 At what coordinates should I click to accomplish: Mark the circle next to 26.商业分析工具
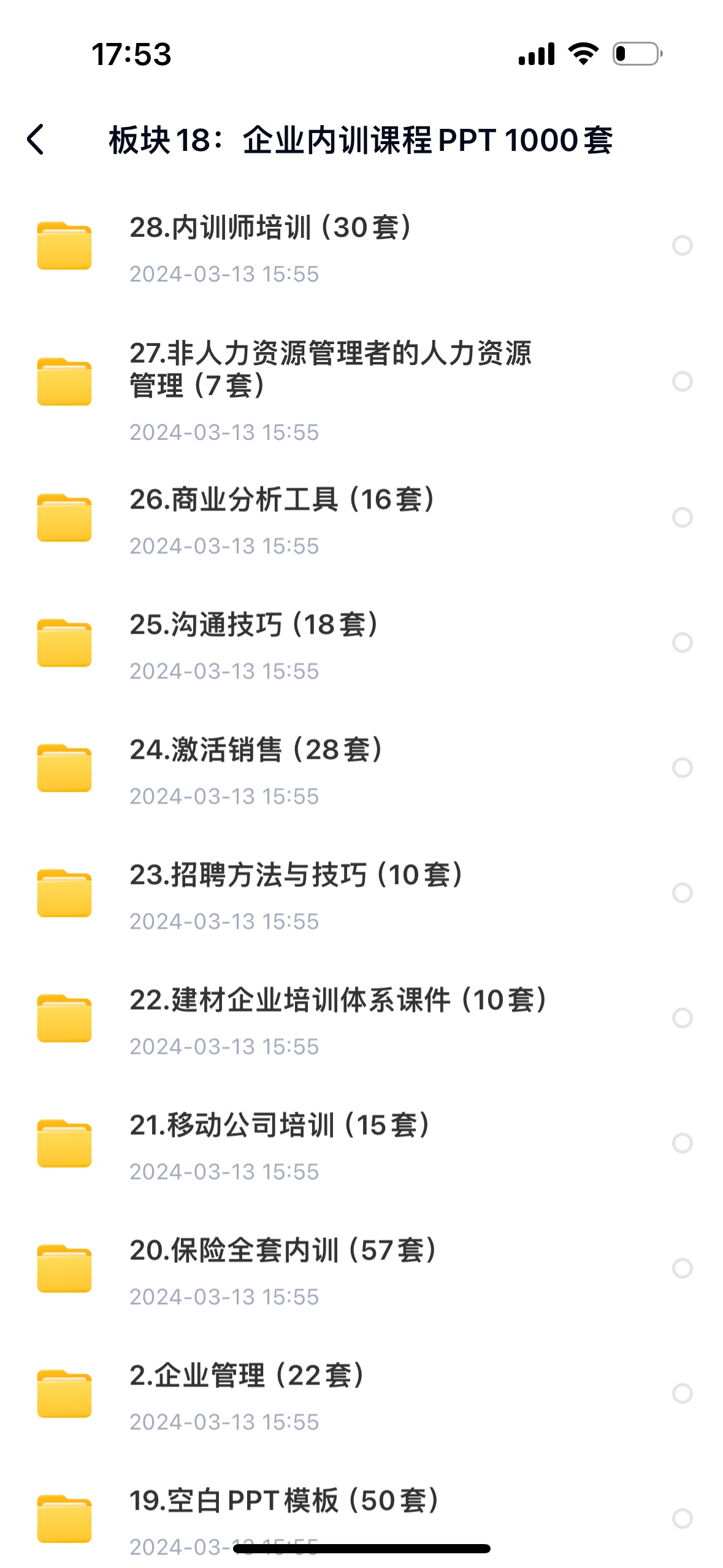click(x=682, y=517)
